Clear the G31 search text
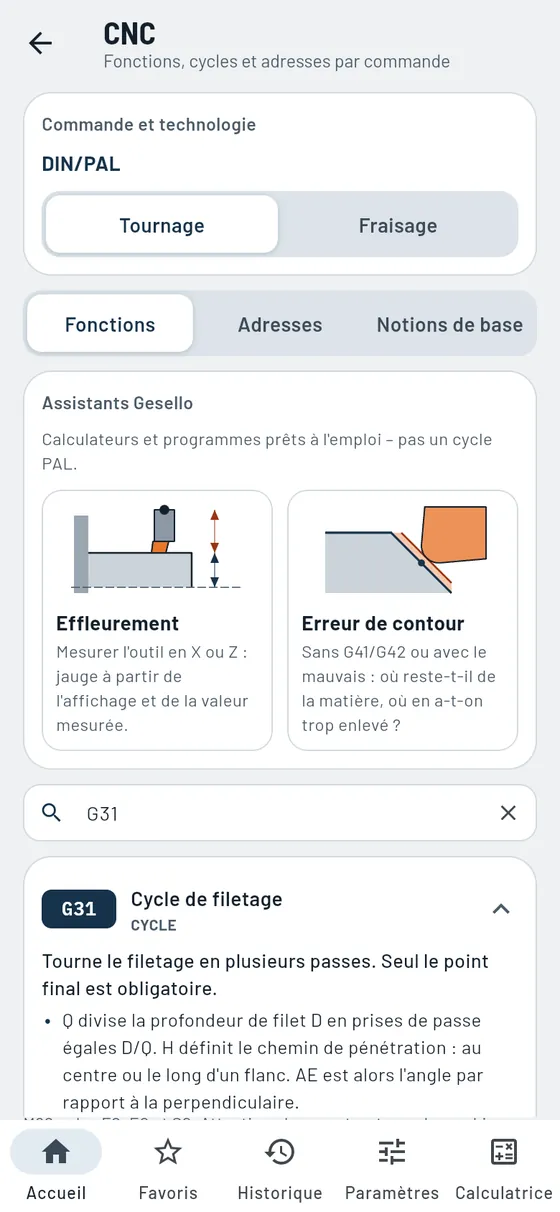560x1212 pixels. [508, 813]
